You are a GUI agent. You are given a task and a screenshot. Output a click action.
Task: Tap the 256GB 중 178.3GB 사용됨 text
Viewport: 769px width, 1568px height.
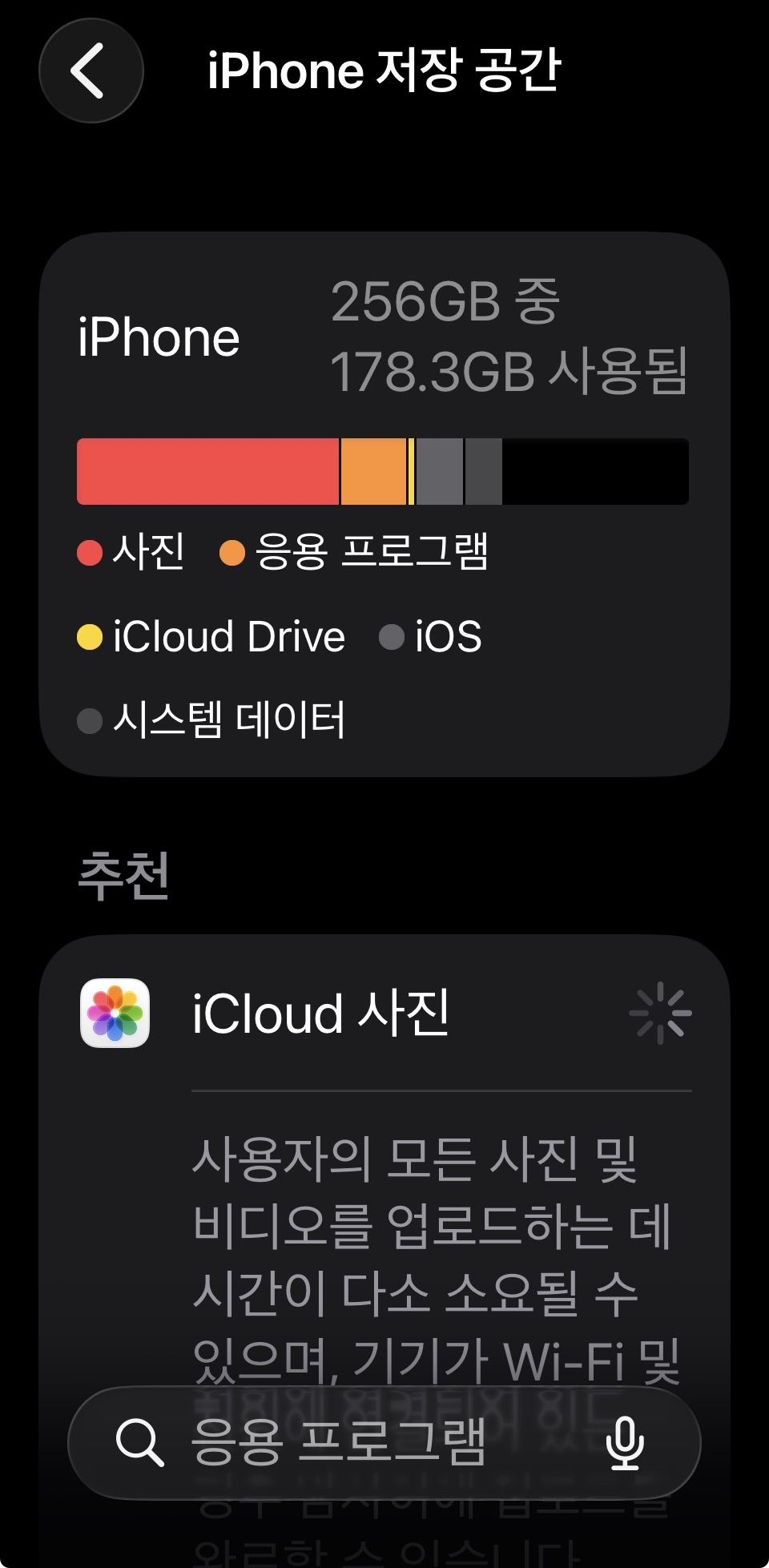coord(513,337)
